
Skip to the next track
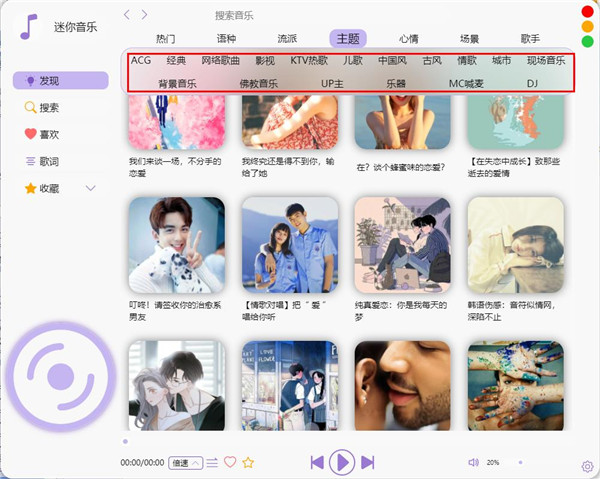pyautogui.click(x=367, y=461)
